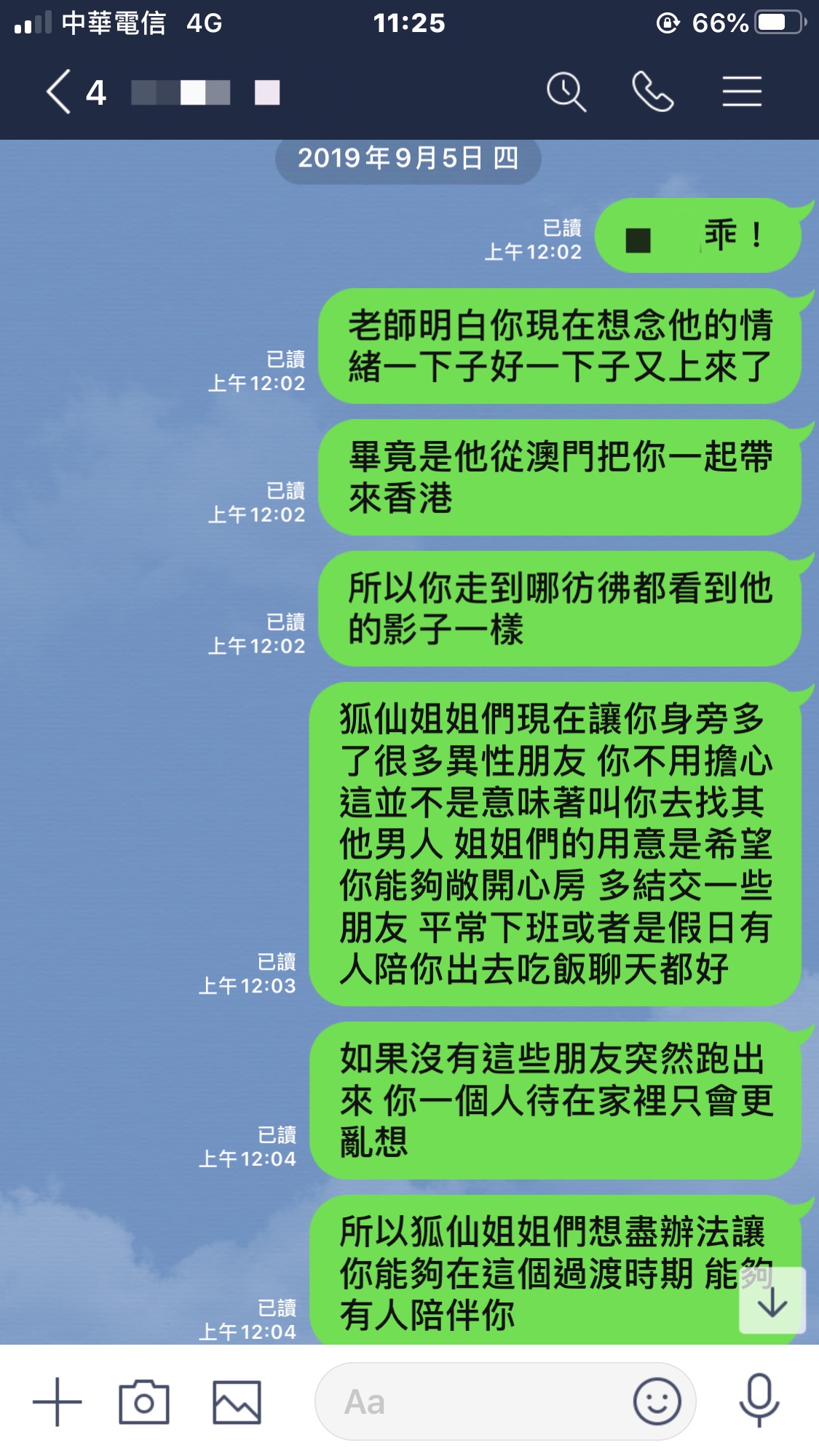Open the photo gallery picker

[237, 1401]
